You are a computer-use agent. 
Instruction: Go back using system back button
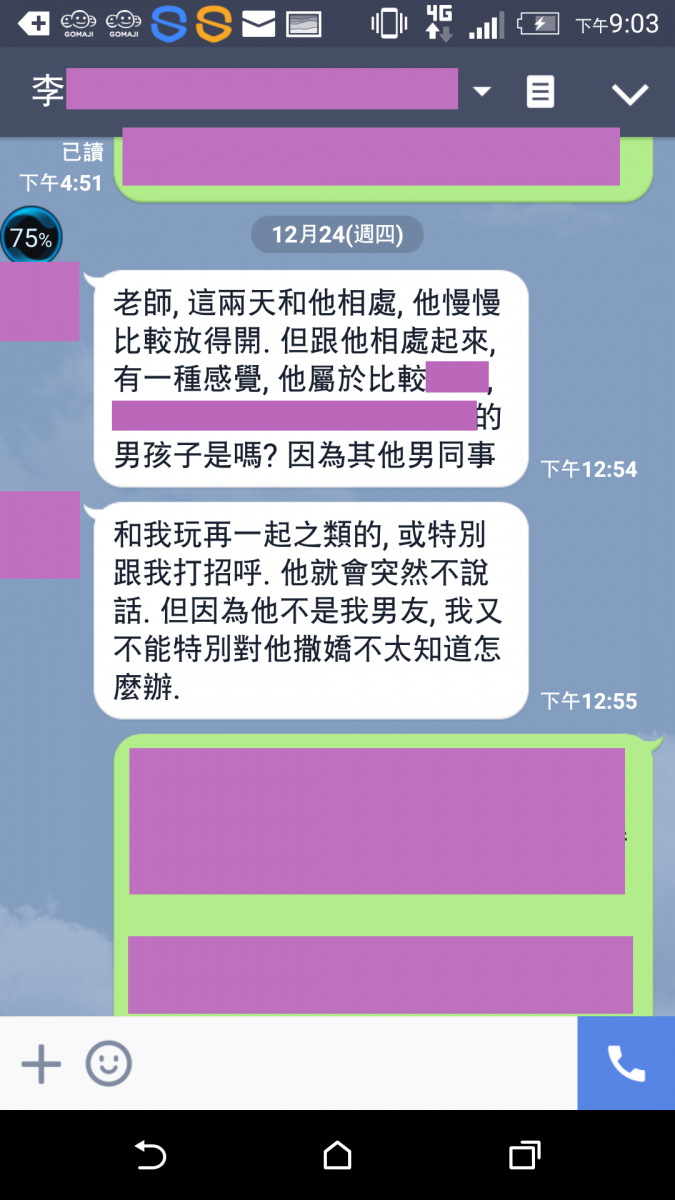coord(150,1156)
